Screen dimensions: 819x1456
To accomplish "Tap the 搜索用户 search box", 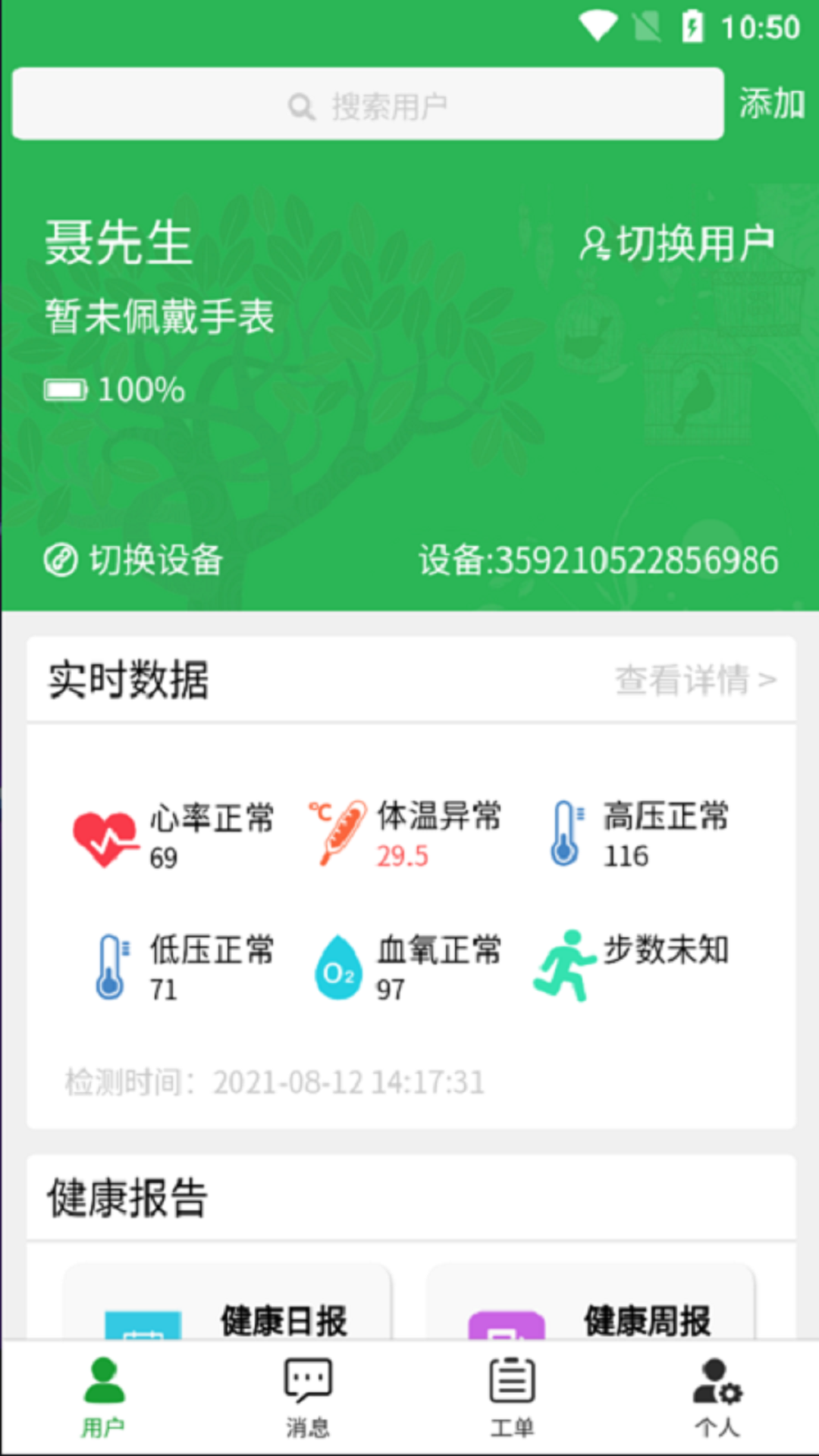I will (x=368, y=104).
